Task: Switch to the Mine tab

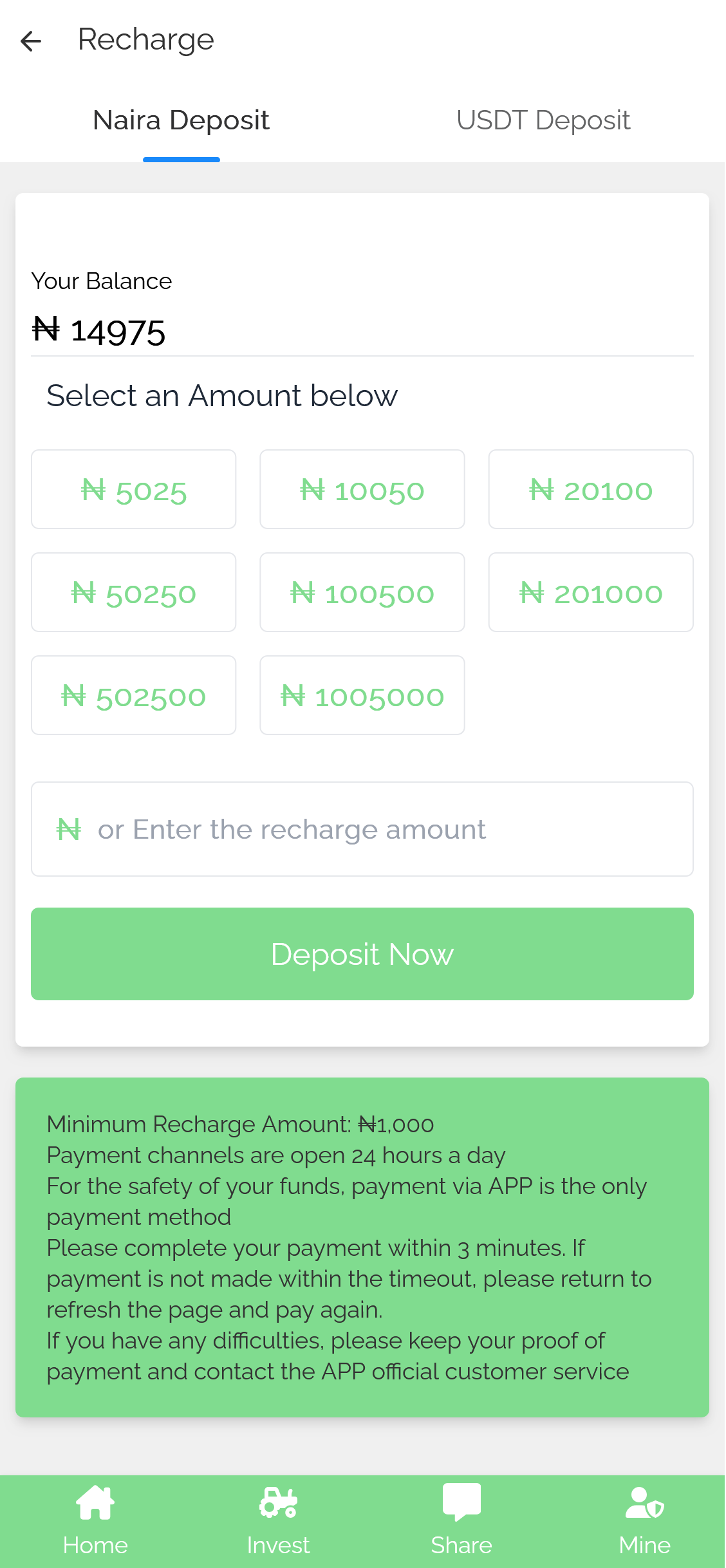Action: point(644,1521)
